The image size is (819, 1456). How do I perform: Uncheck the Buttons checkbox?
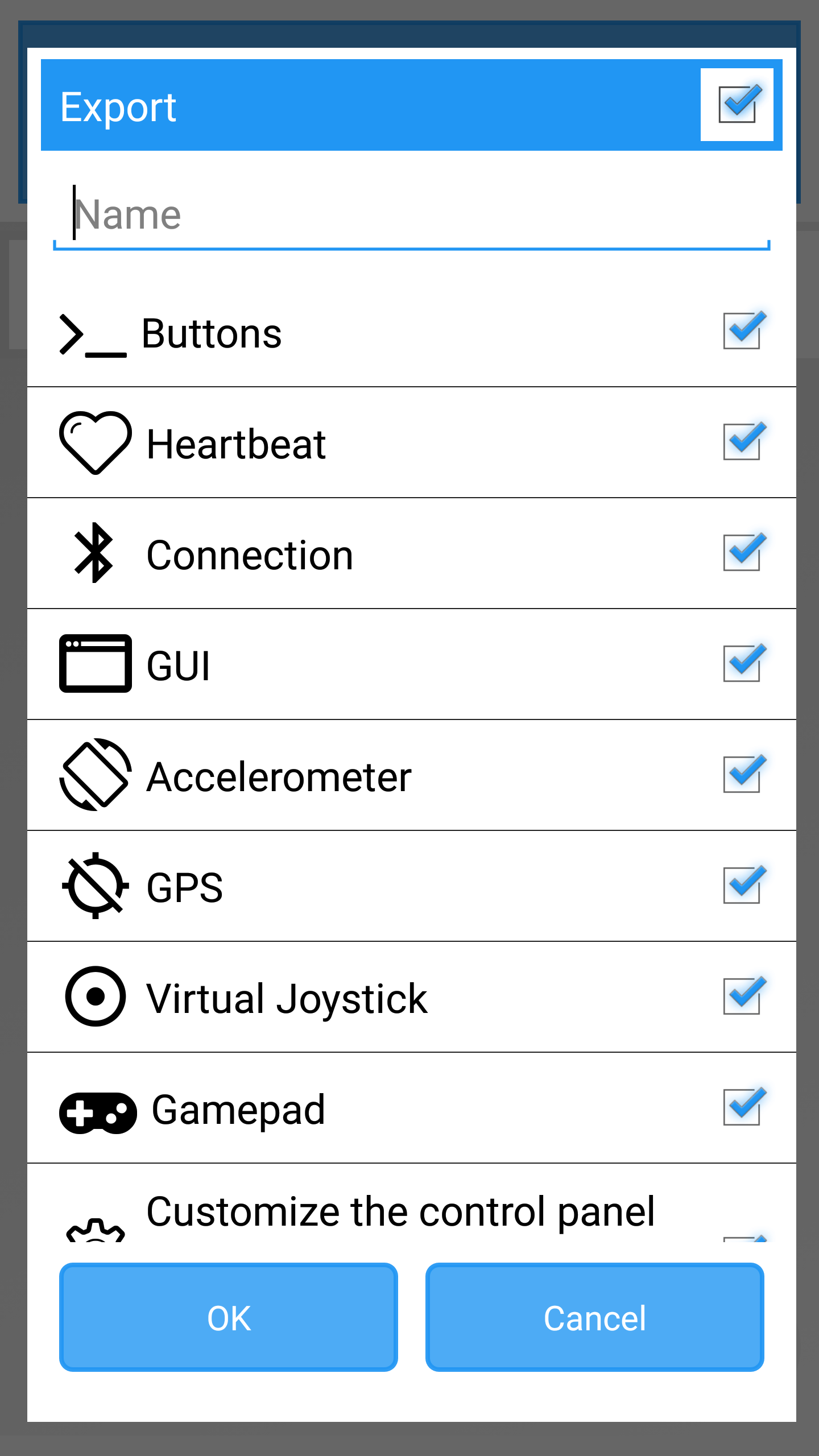tap(743, 330)
